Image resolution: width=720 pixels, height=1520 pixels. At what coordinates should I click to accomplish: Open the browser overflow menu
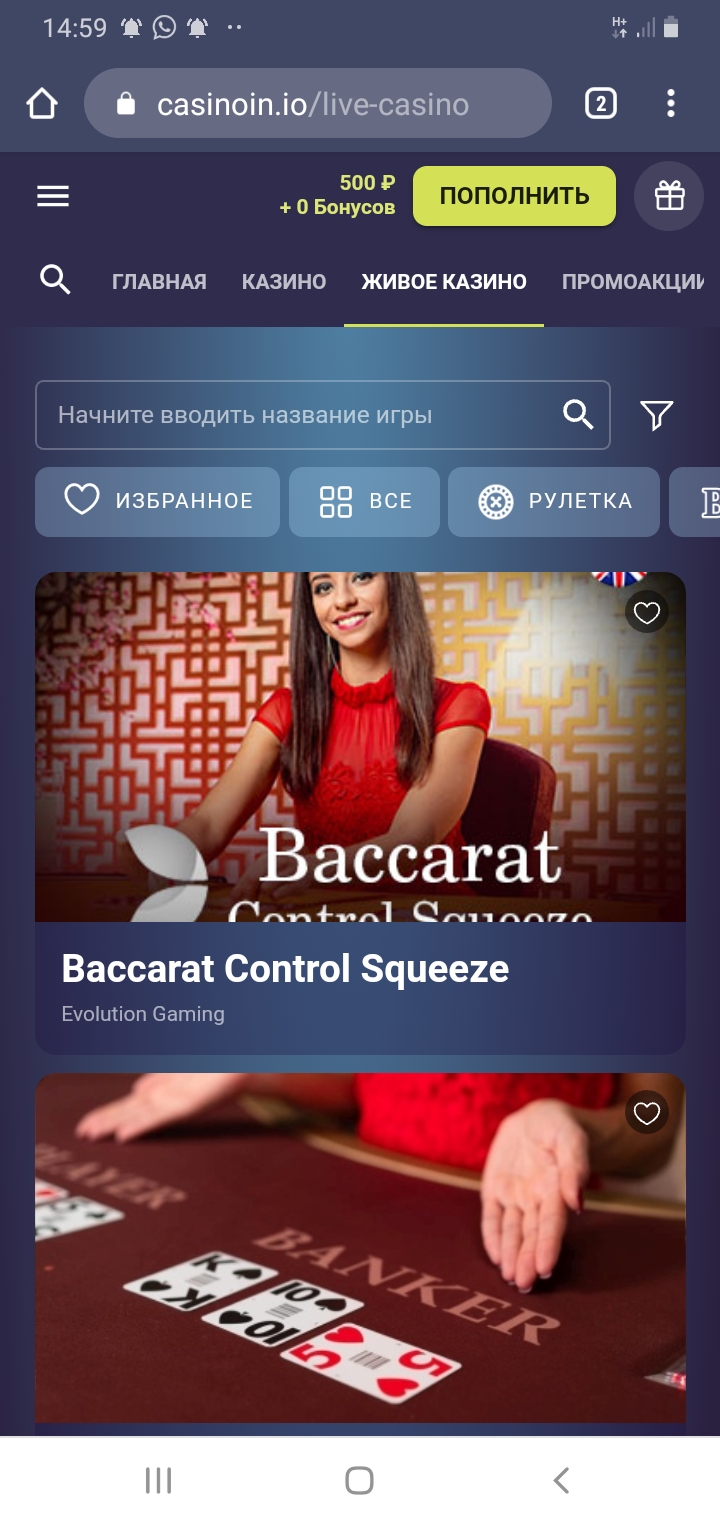(671, 104)
